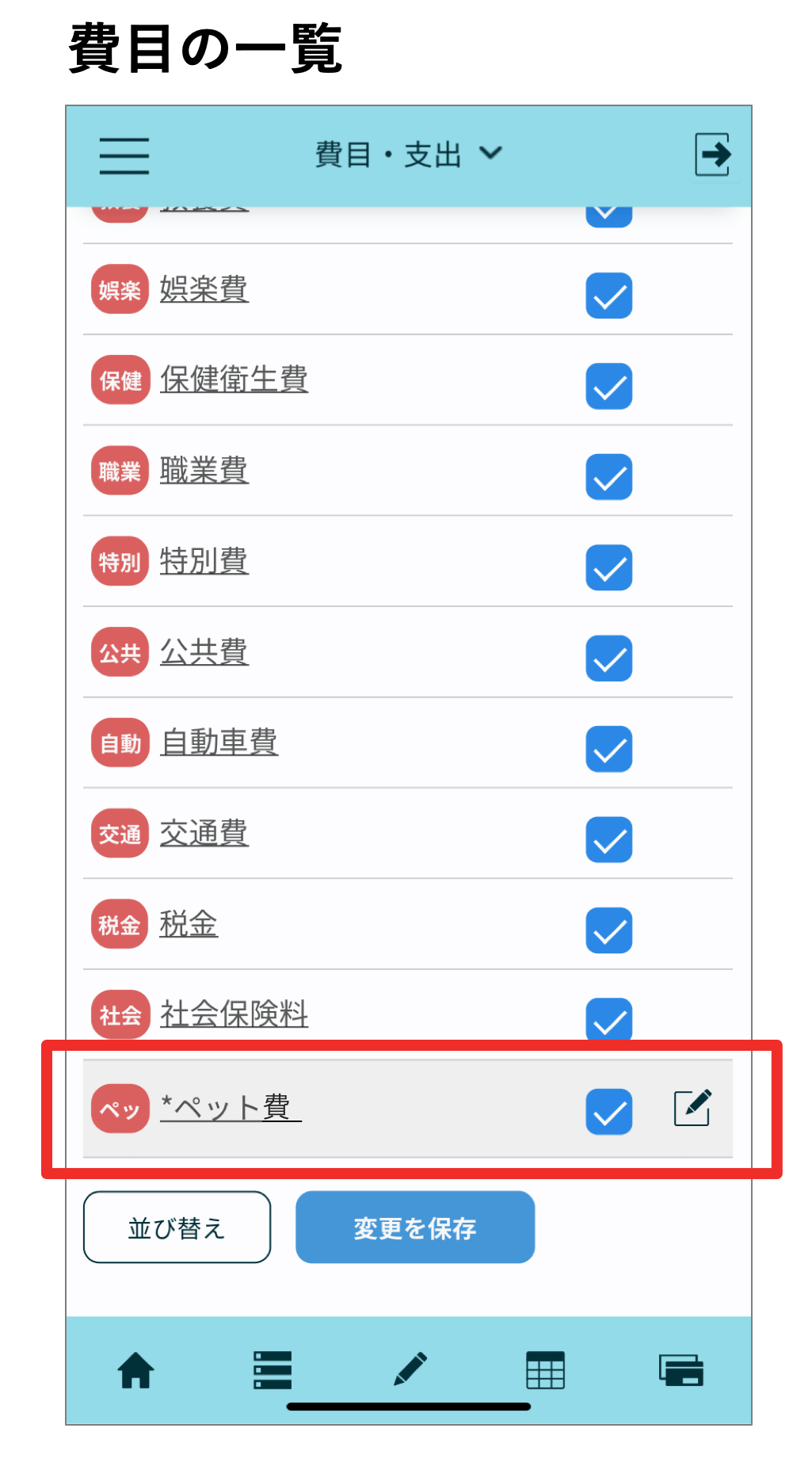
Task: Open the 娯楽費 category
Action: point(204,289)
